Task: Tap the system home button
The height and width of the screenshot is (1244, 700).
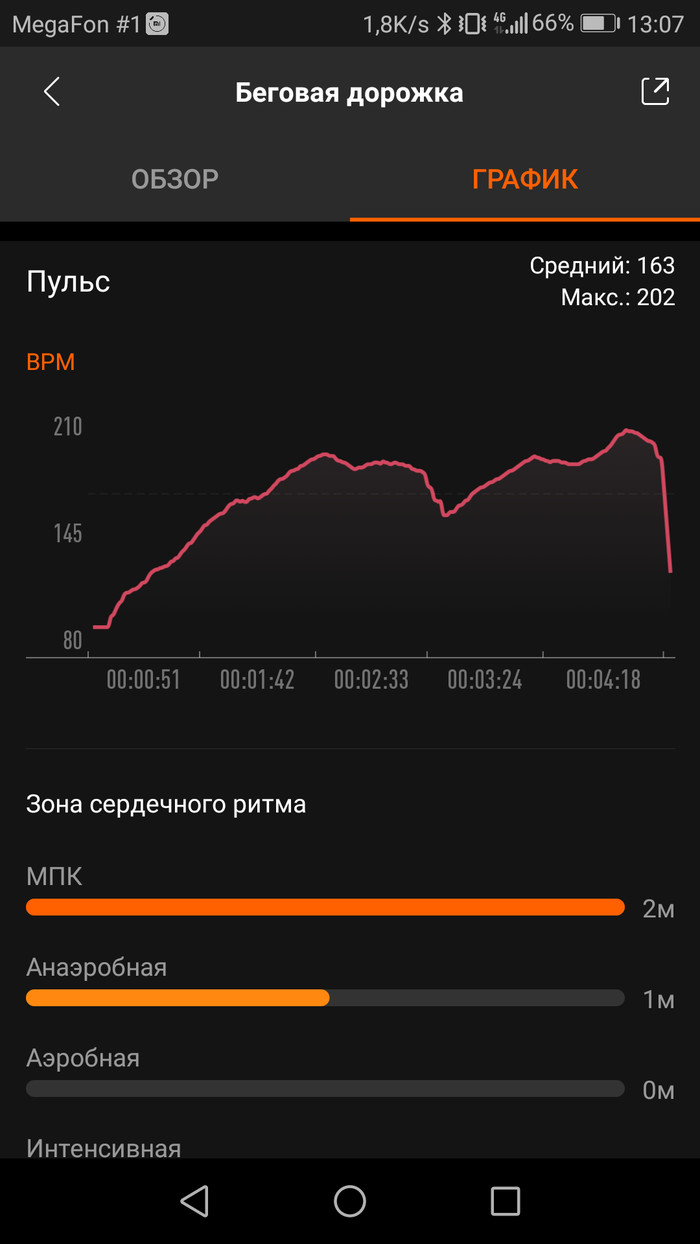Action: coord(350,1200)
